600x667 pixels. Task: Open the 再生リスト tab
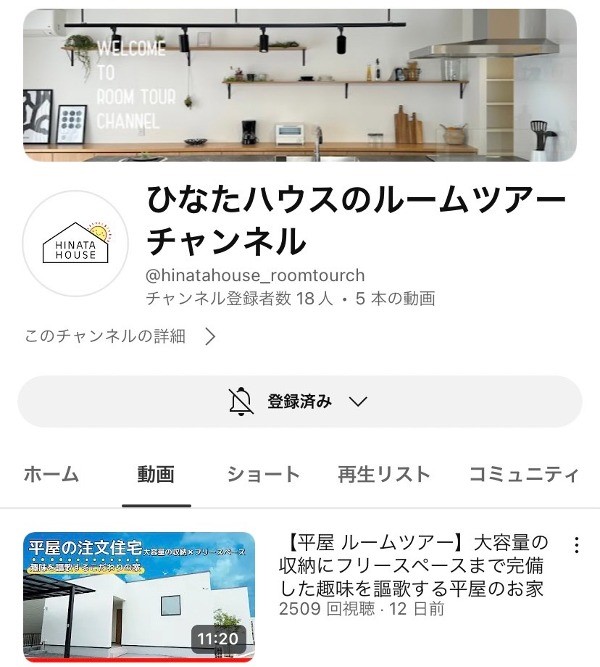point(384,474)
